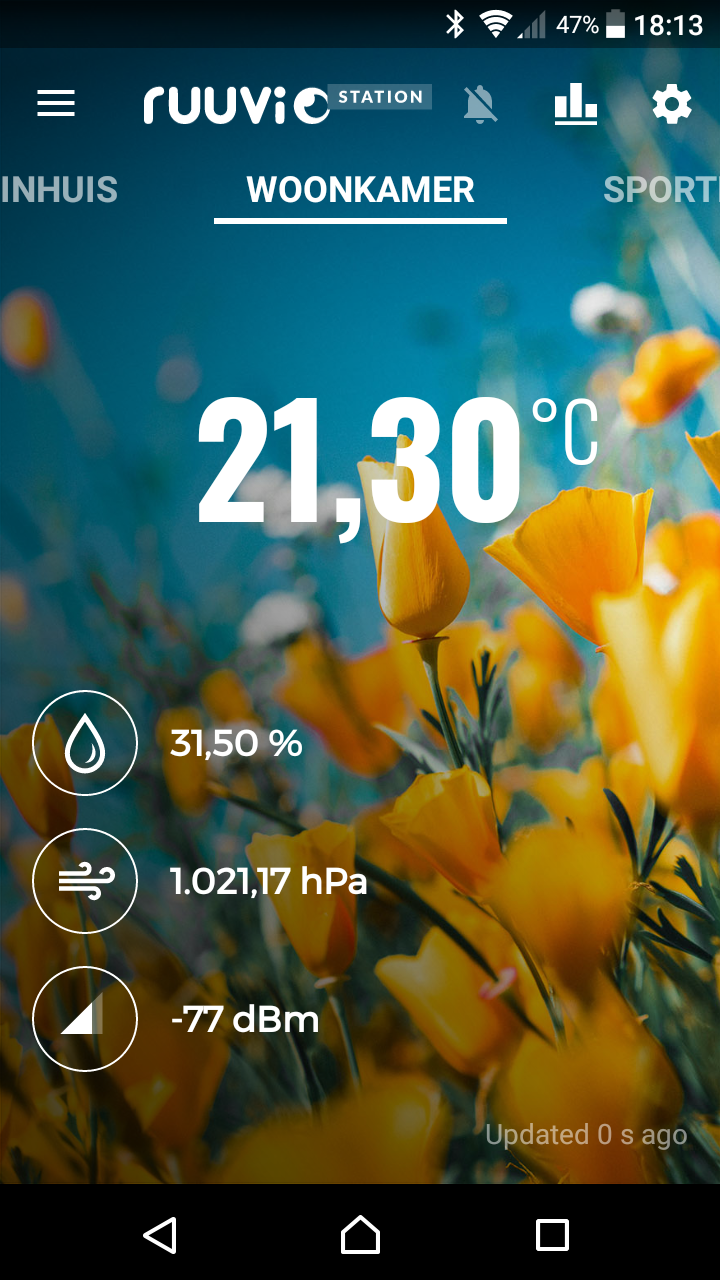Image resolution: width=720 pixels, height=1280 pixels.
Task: Open alerts via the muted bell icon
Action: pyautogui.click(x=480, y=104)
